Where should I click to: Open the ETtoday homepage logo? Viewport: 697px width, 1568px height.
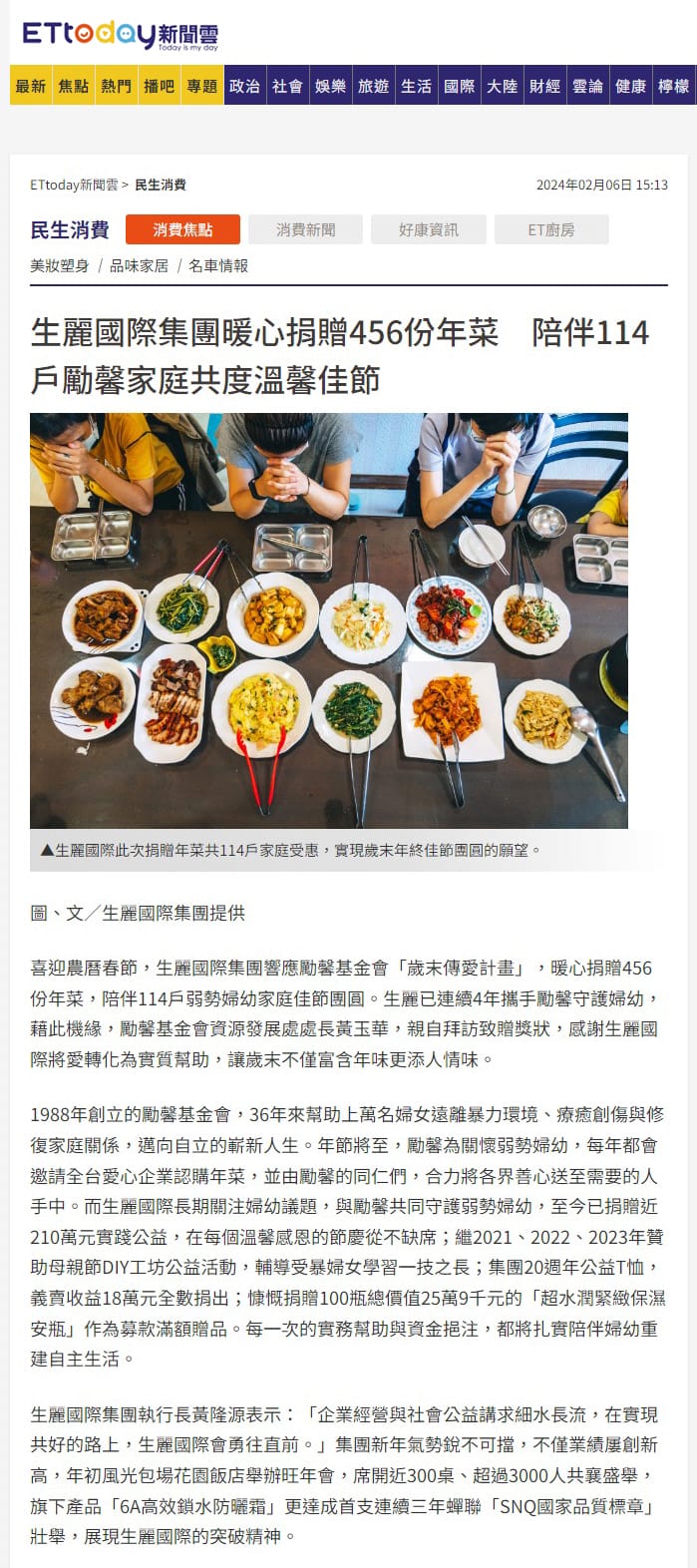click(x=120, y=36)
